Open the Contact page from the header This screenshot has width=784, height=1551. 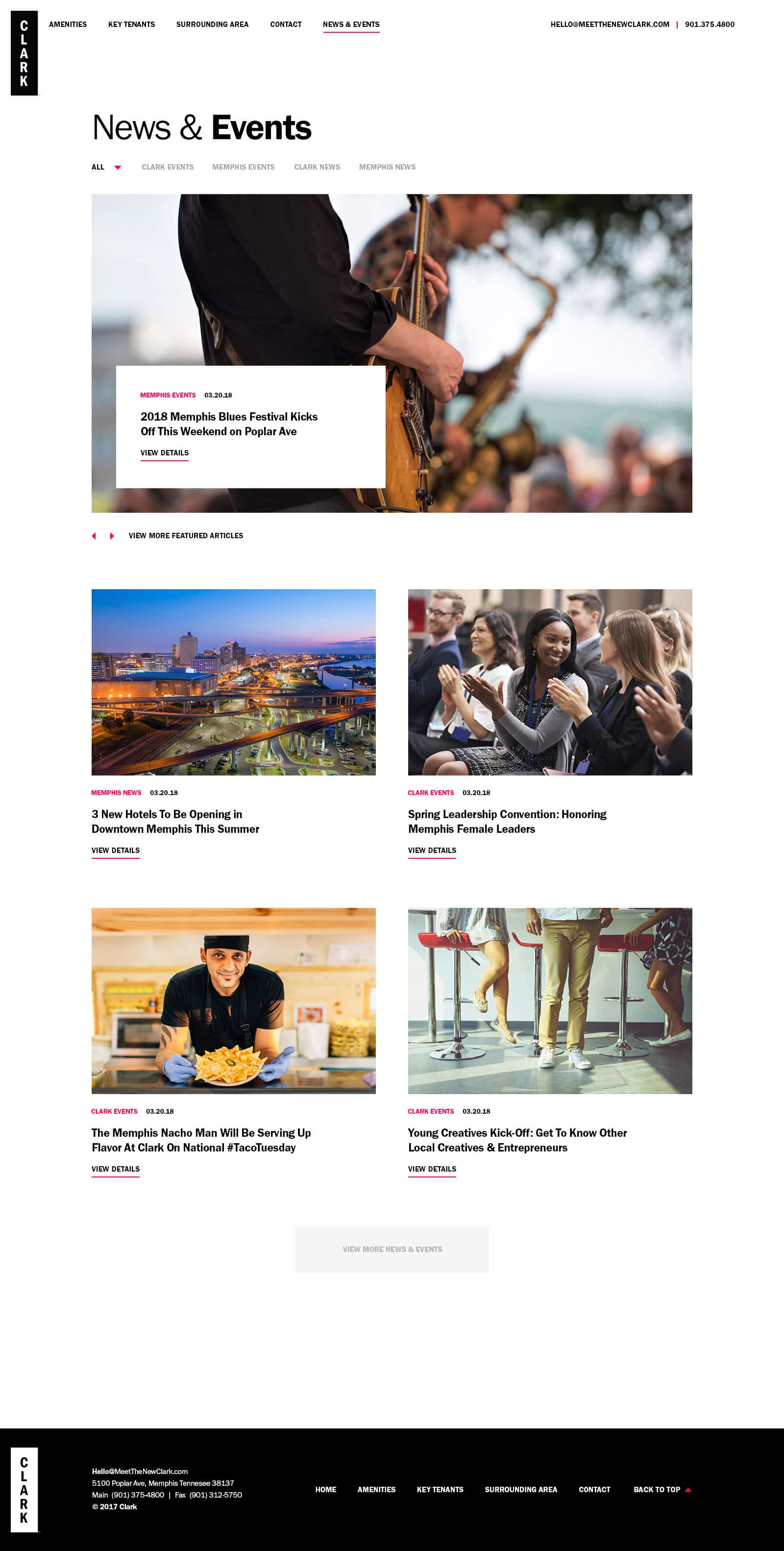click(x=285, y=25)
